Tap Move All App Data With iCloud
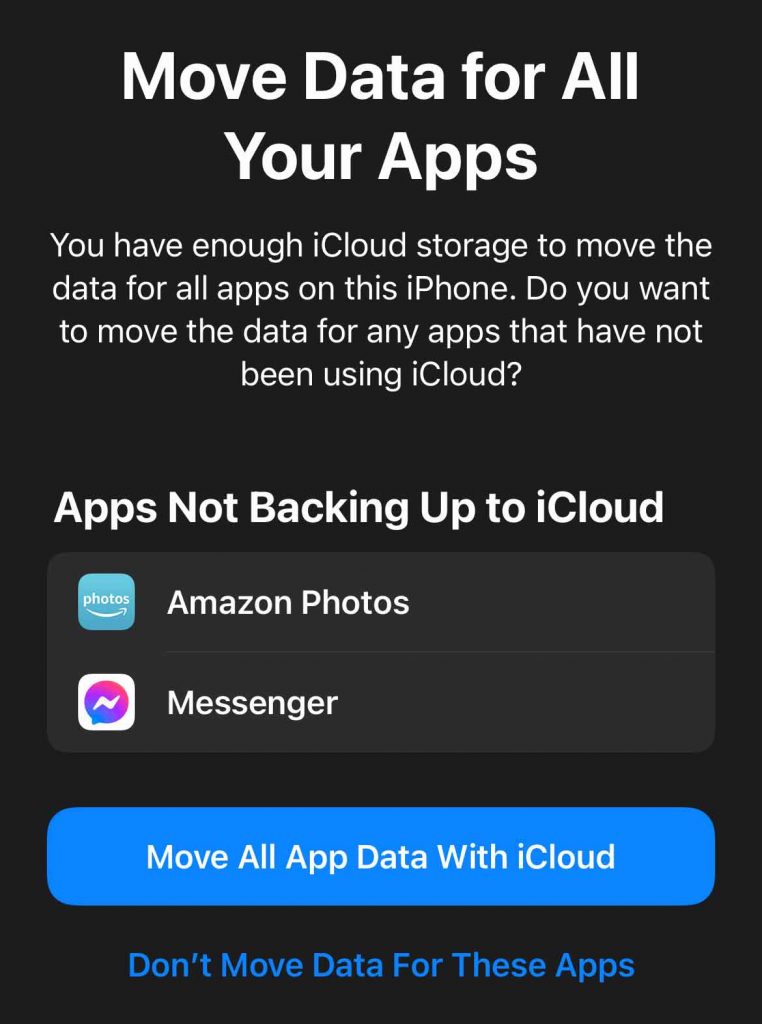Viewport: 762px width, 1024px height. pyautogui.click(x=380, y=857)
